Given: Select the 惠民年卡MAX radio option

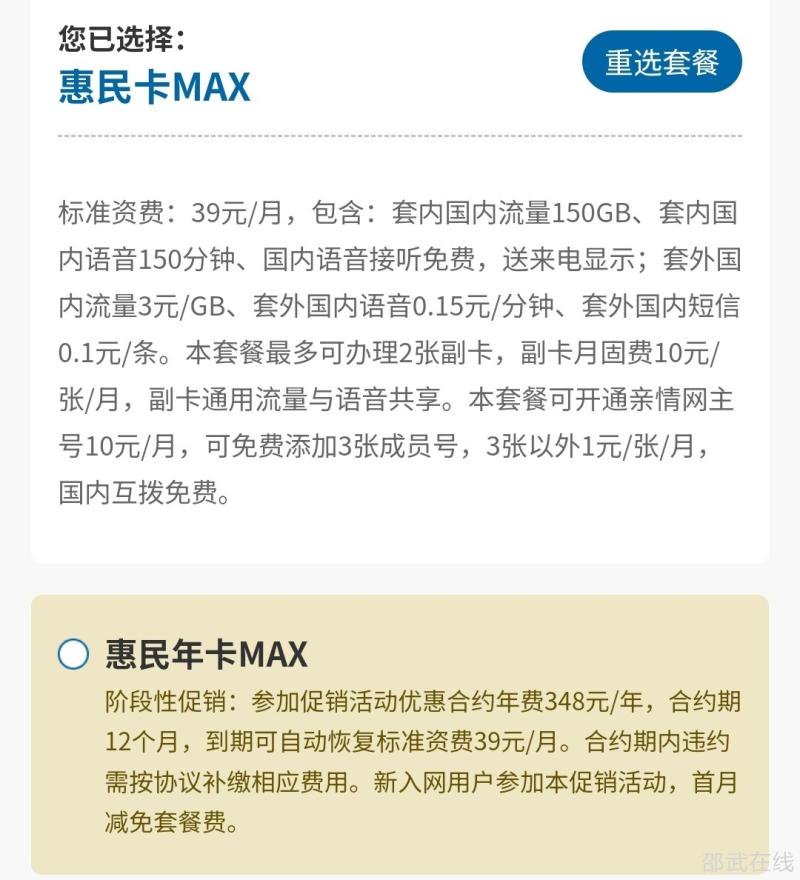Looking at the screenshot, I should click(x=74, y=655).
